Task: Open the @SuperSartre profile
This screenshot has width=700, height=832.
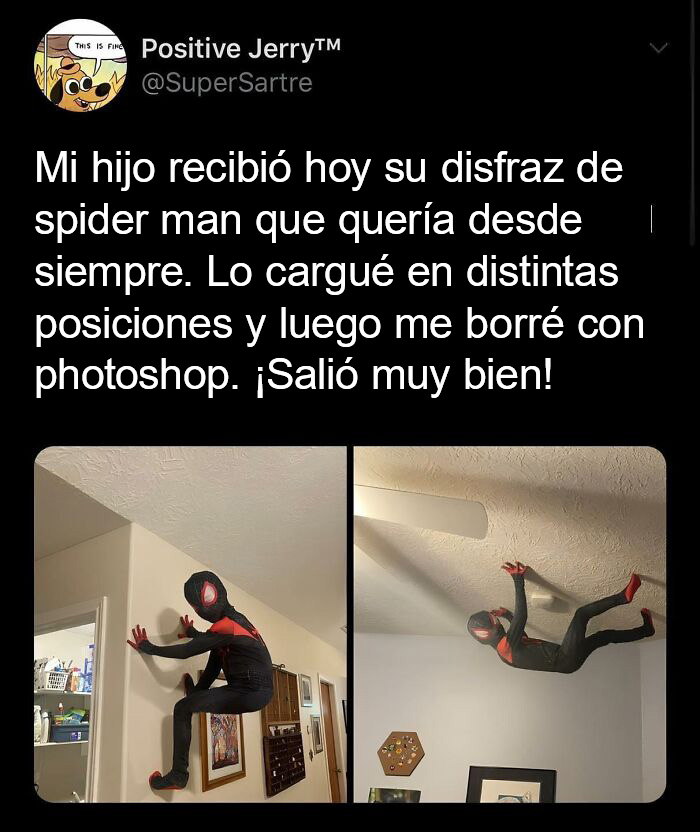Action: point(227,82)
